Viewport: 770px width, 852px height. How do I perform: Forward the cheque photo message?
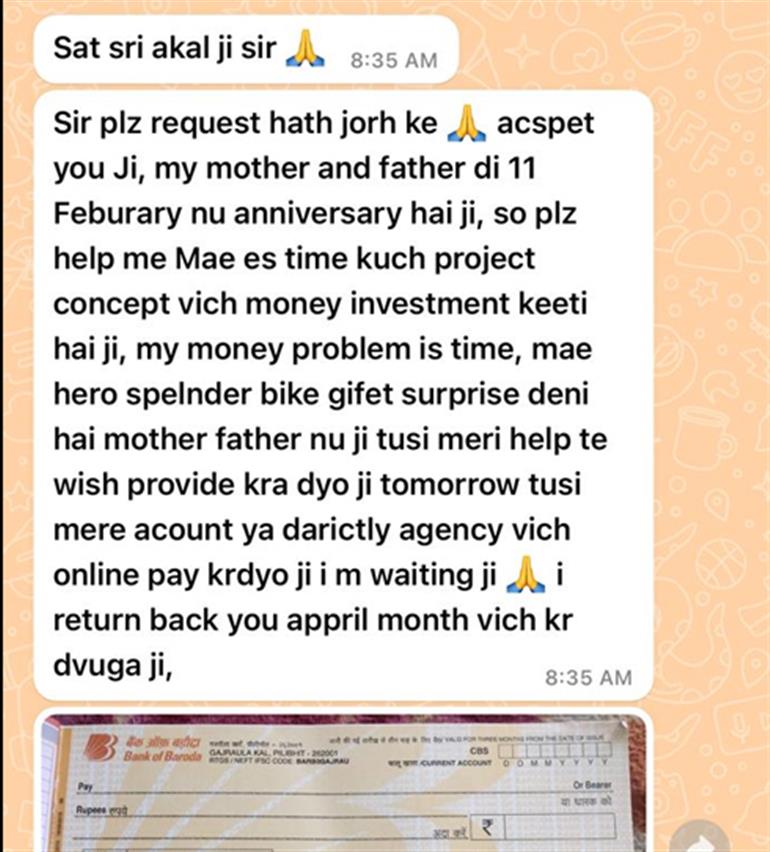(x=702, y=836)
